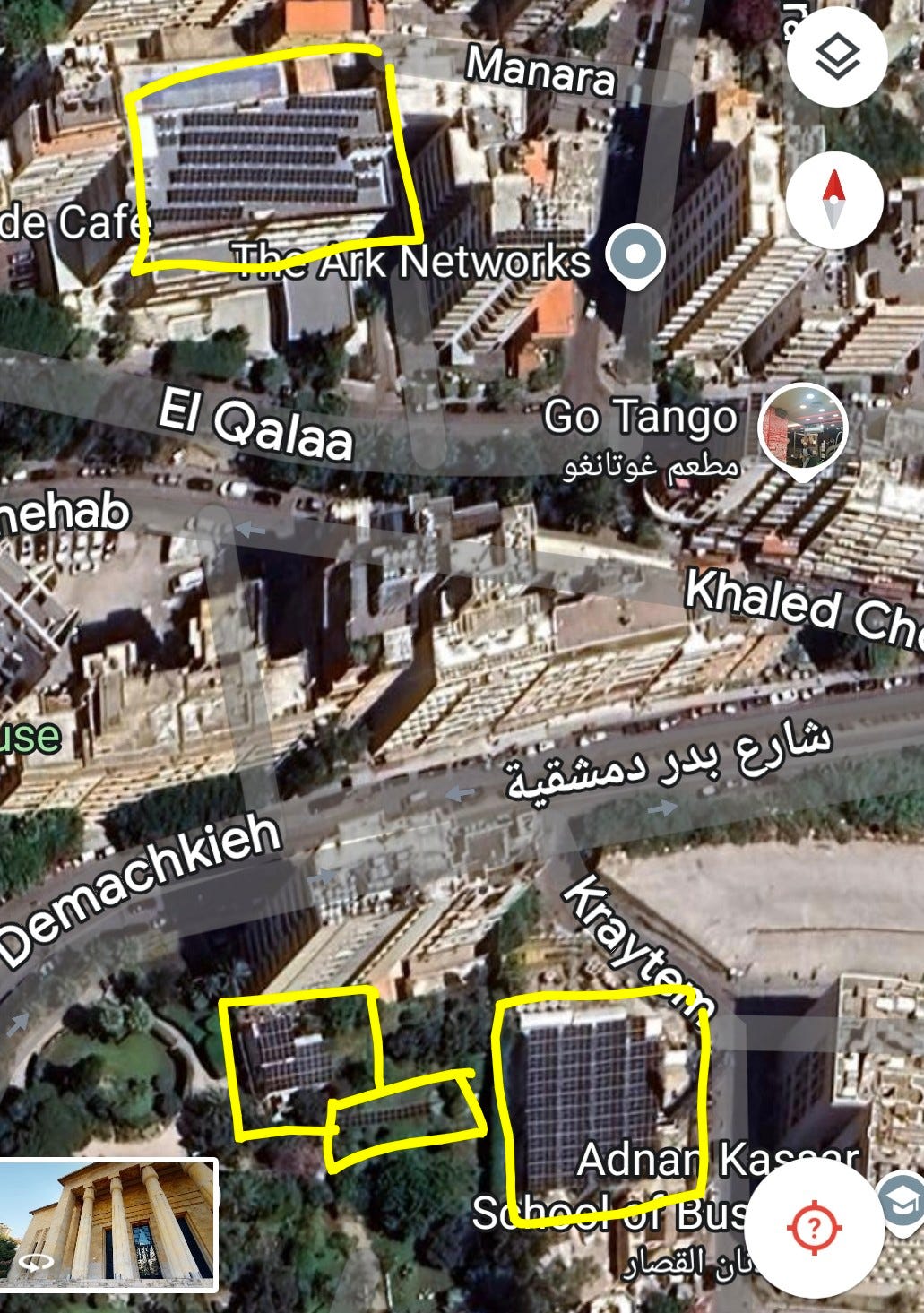Tap the compass to reset north
924x1313 pixels.
pyautogui.click(x=834, y=199)
